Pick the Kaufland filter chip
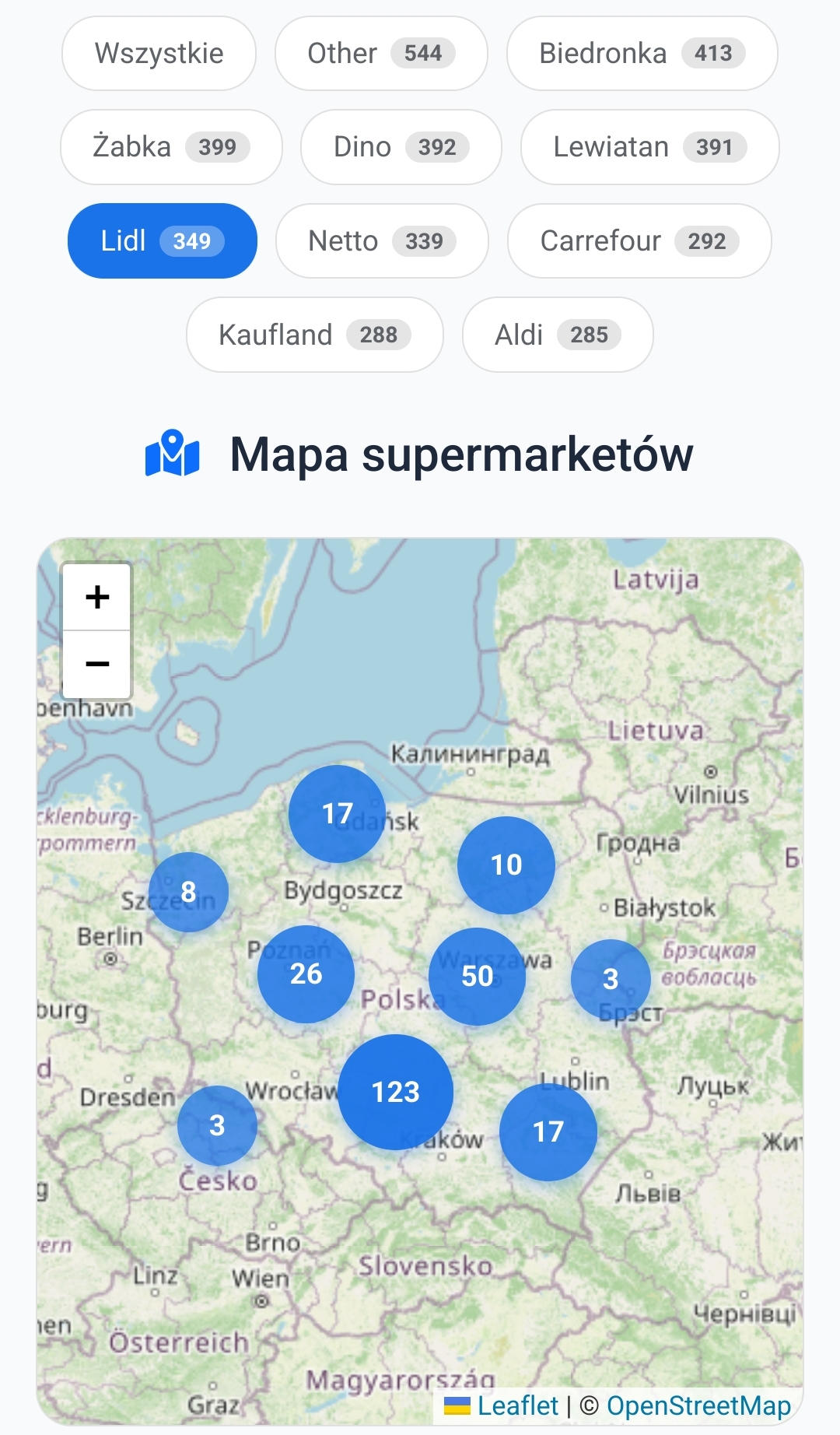Image resolution: width=840 pixels, height=1435 pixels. pyautogui.click(x=315, y=335)
